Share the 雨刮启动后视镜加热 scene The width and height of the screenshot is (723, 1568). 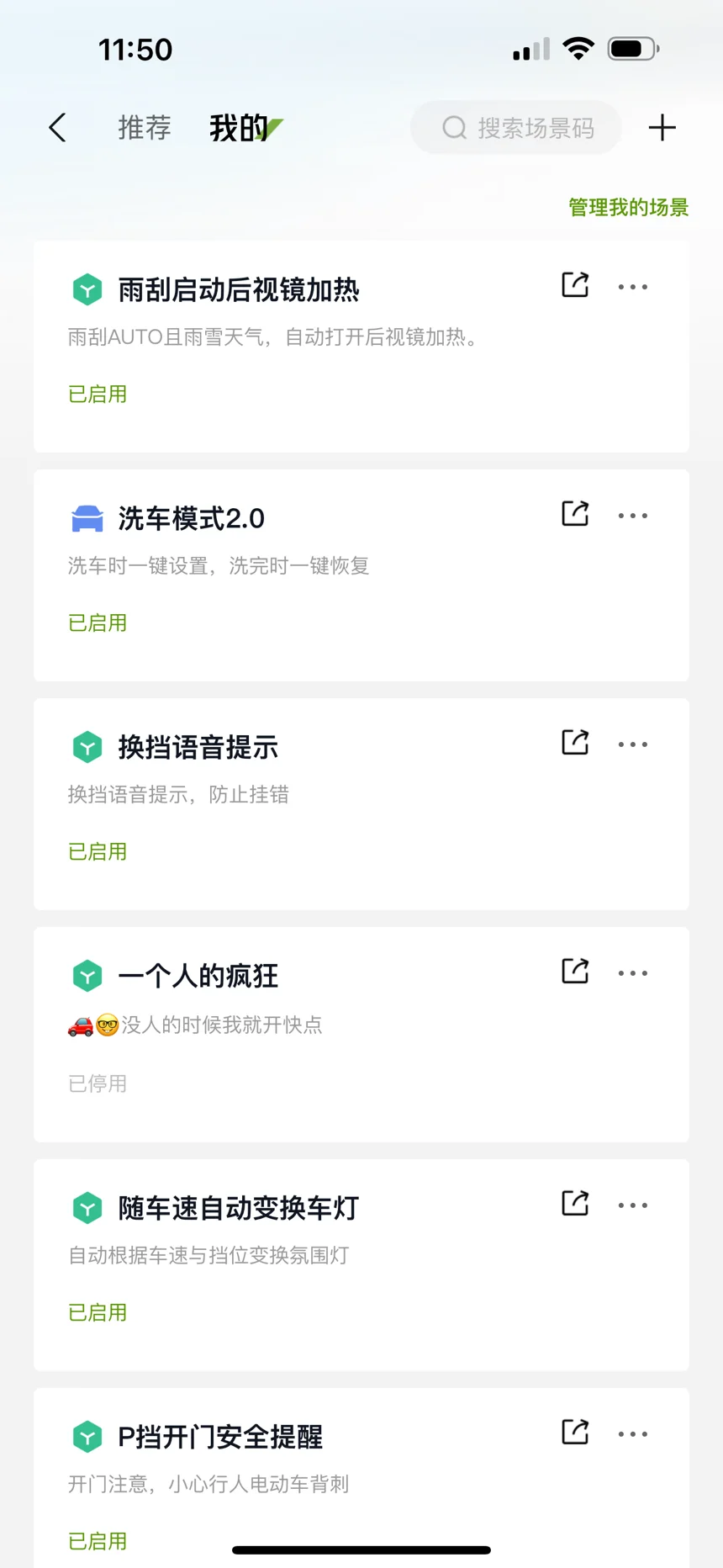pyautogui.click(x=575, y=285)
